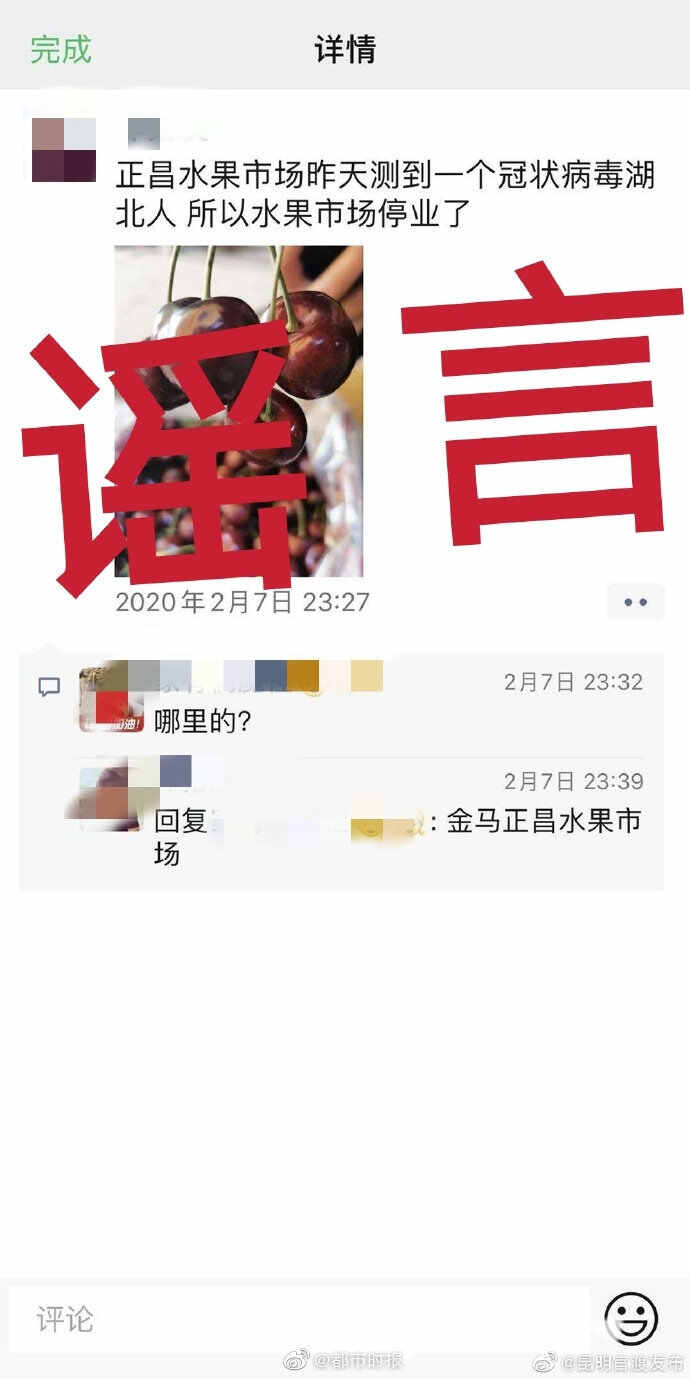Tap the 评论 comment input field

pyautogui.click(x=300, y=1319)
